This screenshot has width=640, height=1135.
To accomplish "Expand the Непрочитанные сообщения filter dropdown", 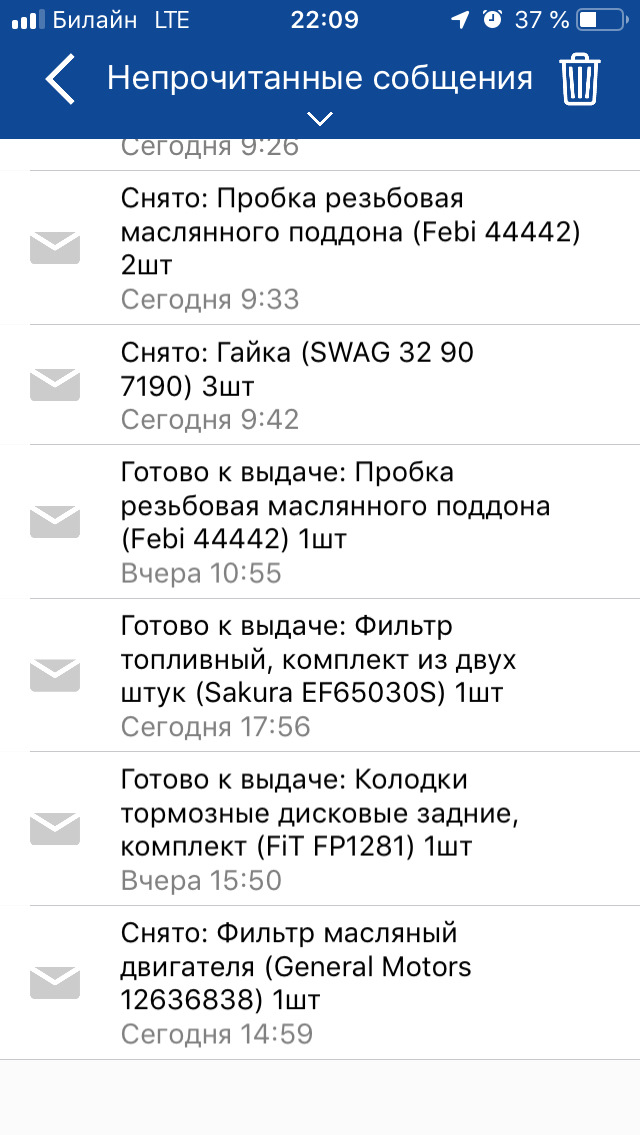I will tap(319, 119).
